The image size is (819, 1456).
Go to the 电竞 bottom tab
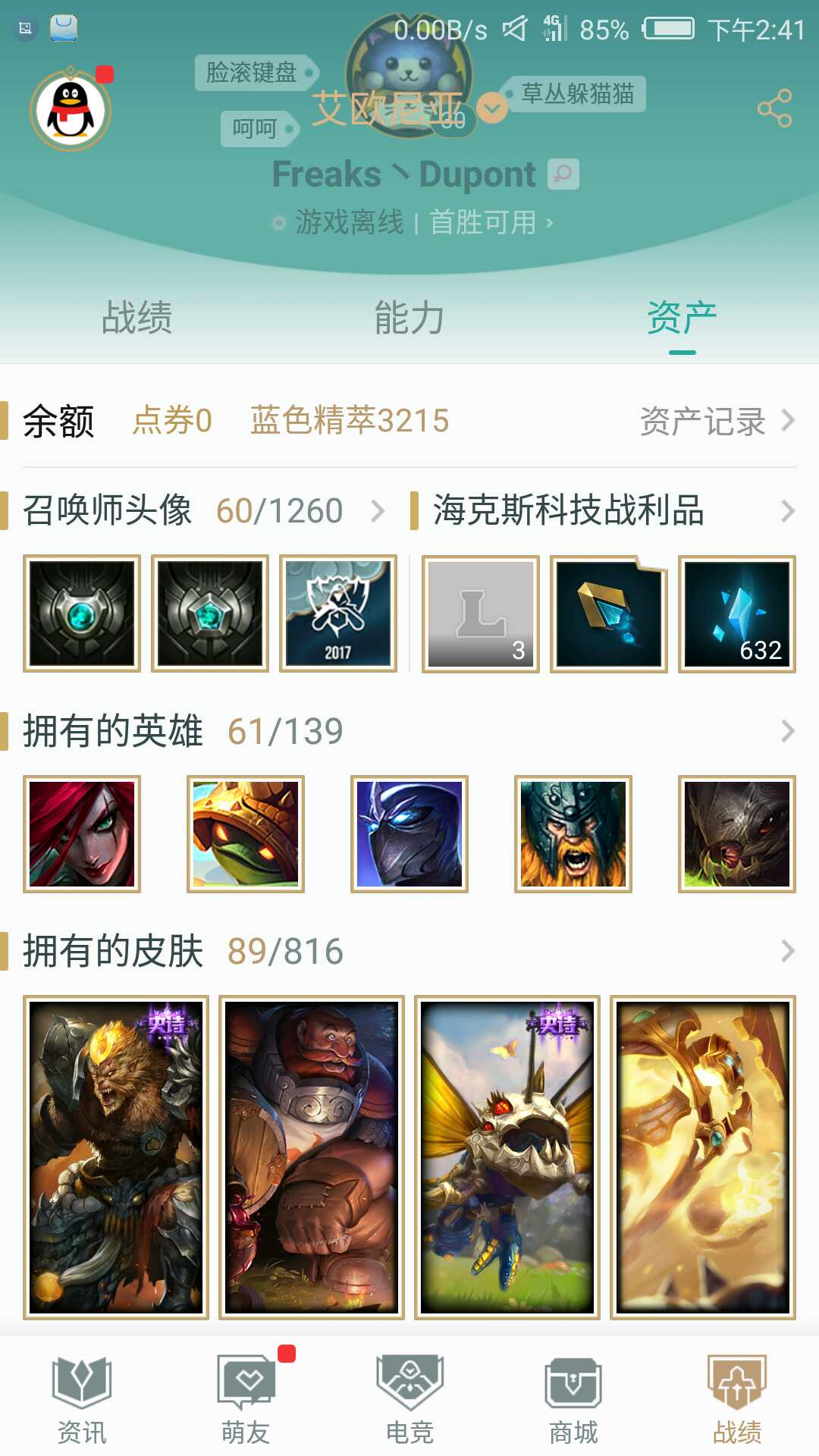pos(409,1400)
